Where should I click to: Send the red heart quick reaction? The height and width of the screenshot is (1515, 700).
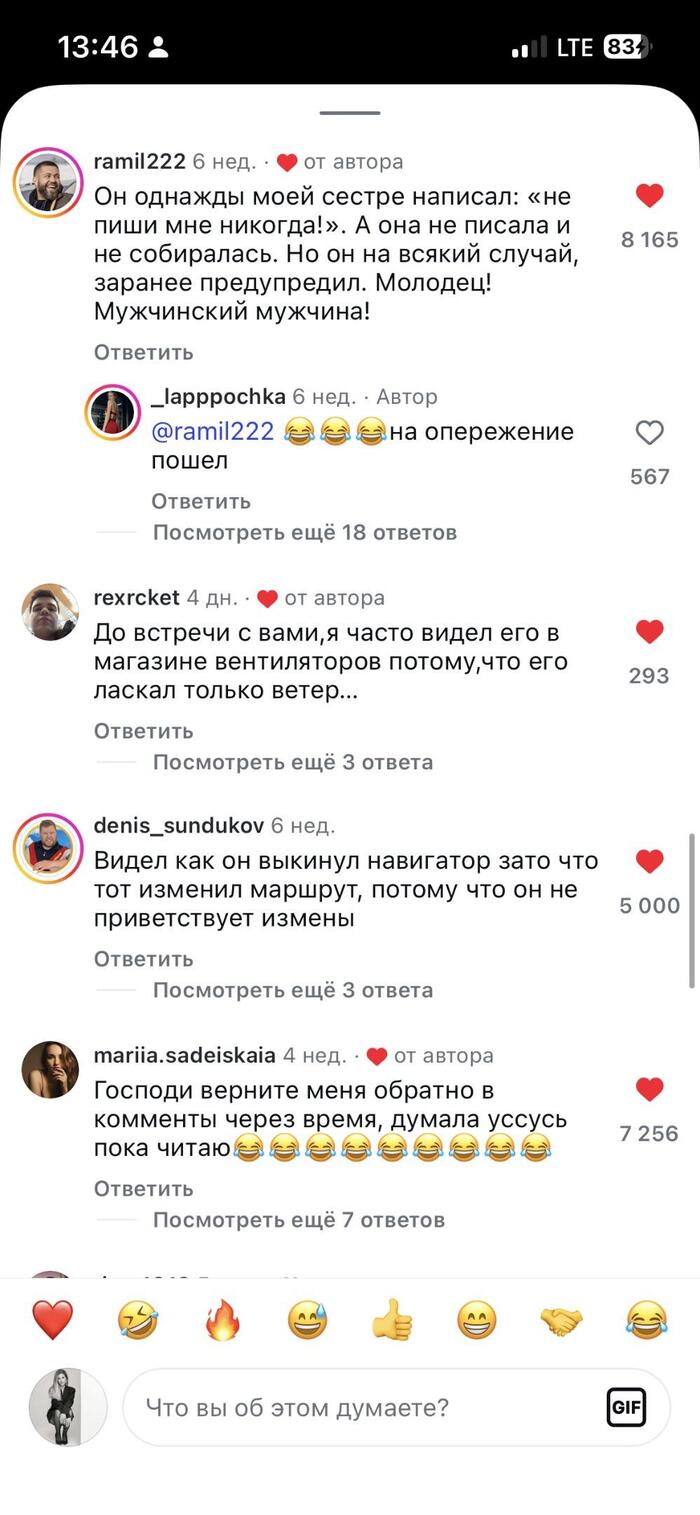[x=52, y=1321]
